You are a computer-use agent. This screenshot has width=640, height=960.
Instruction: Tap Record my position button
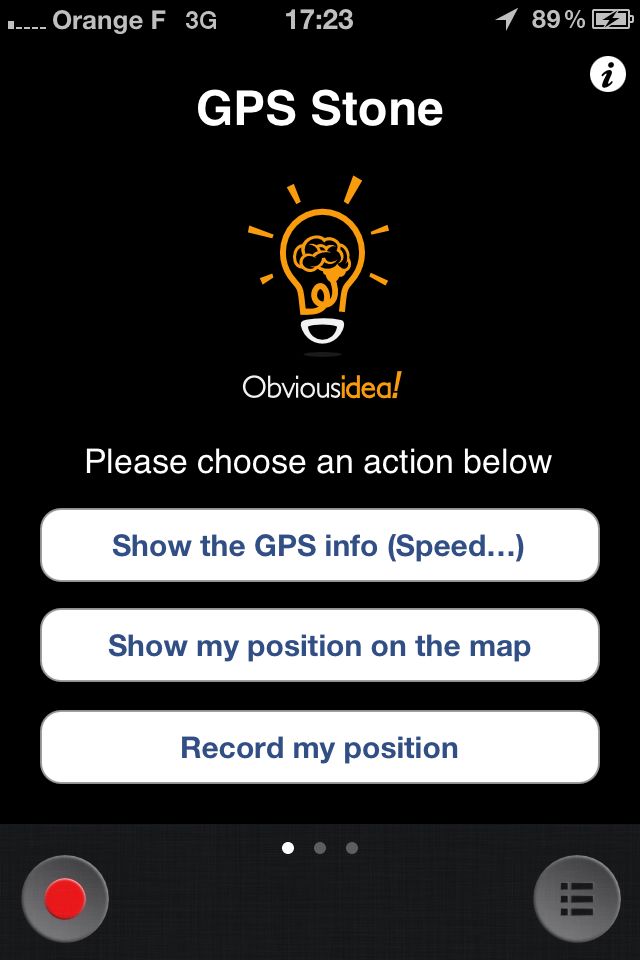point(319,748)
